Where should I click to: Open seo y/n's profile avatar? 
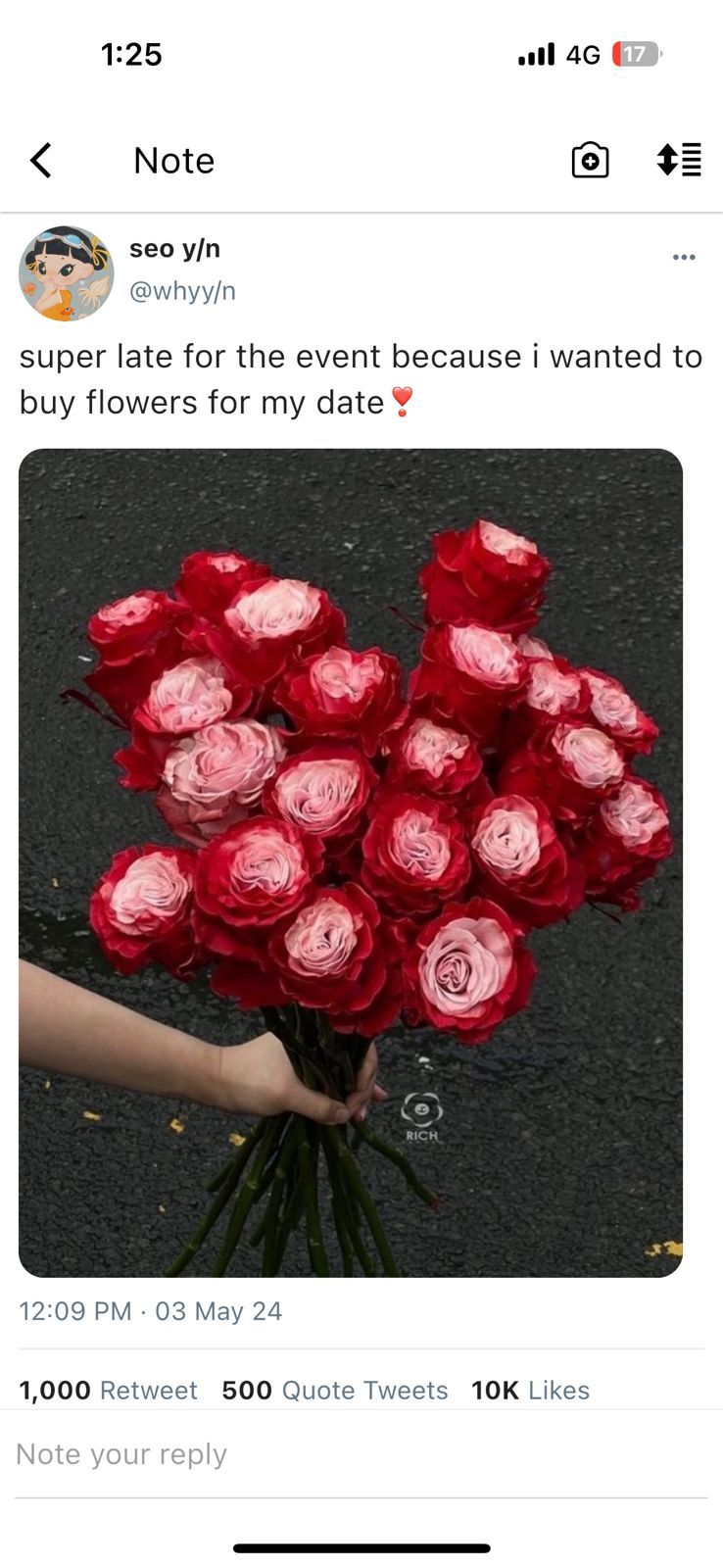[66, 273]
